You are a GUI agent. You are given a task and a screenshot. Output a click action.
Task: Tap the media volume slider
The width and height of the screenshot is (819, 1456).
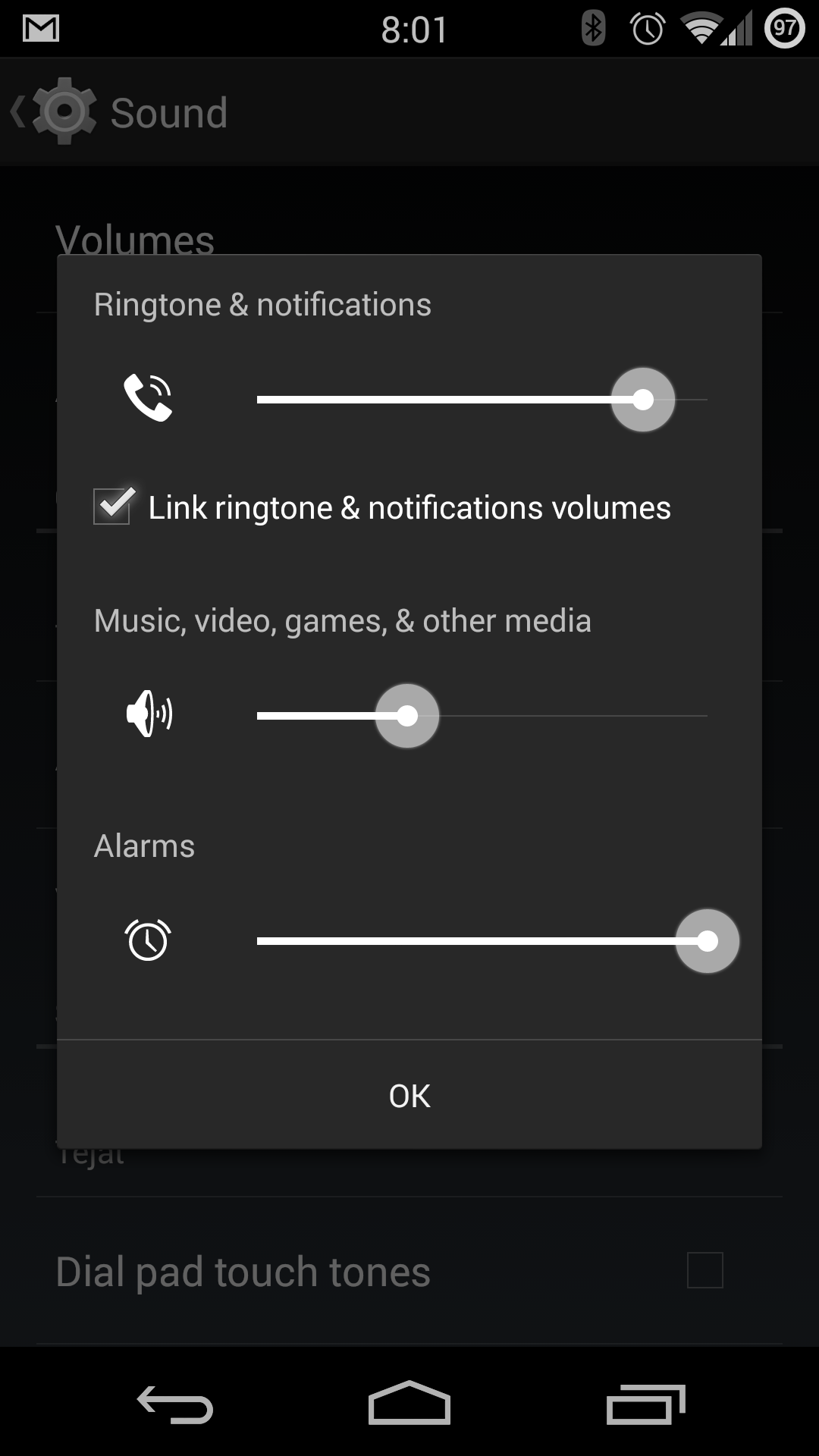[482, 716]
